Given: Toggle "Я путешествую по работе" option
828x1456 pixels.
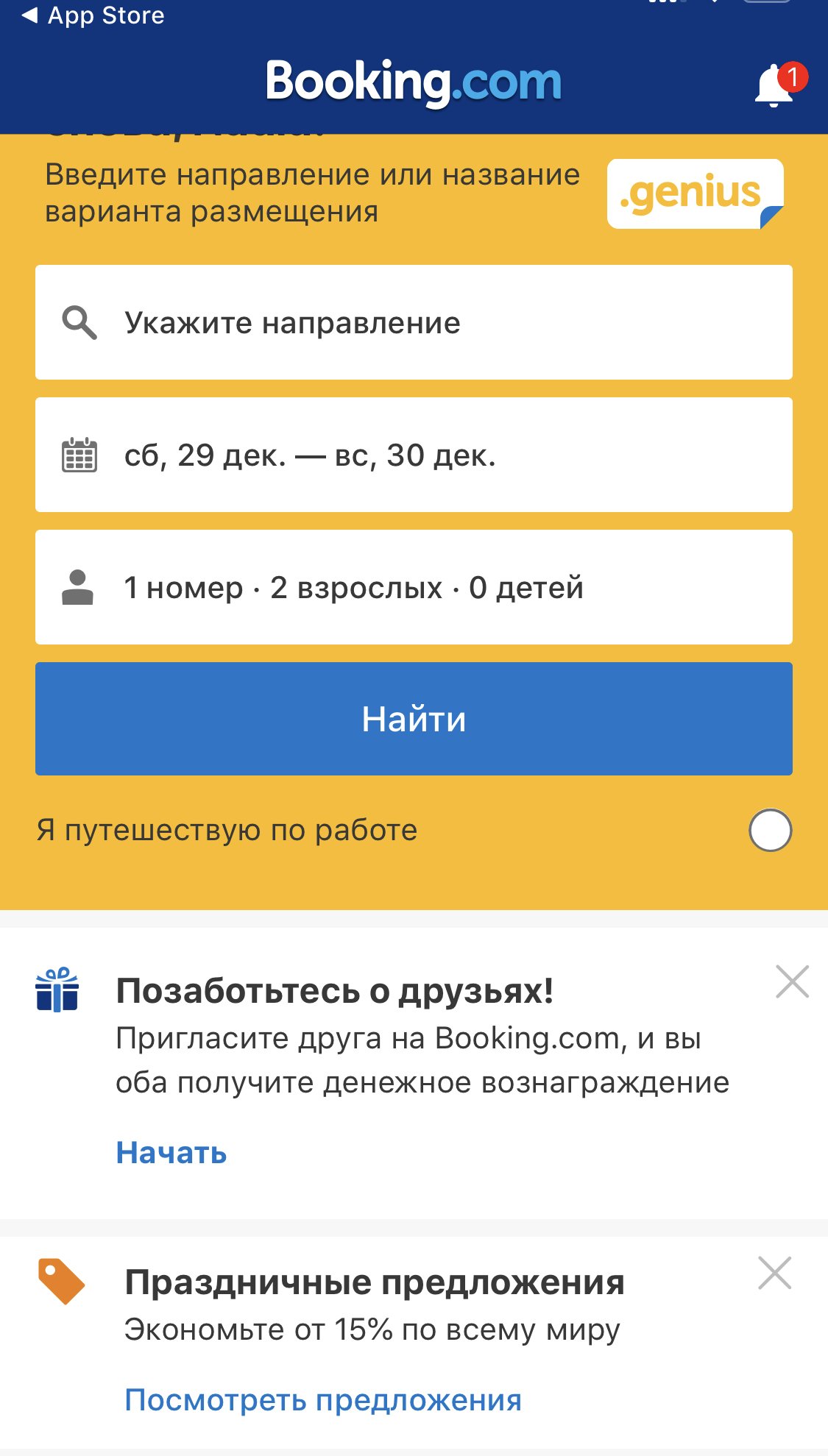Looking at the screenshot, I should (770, 830).
